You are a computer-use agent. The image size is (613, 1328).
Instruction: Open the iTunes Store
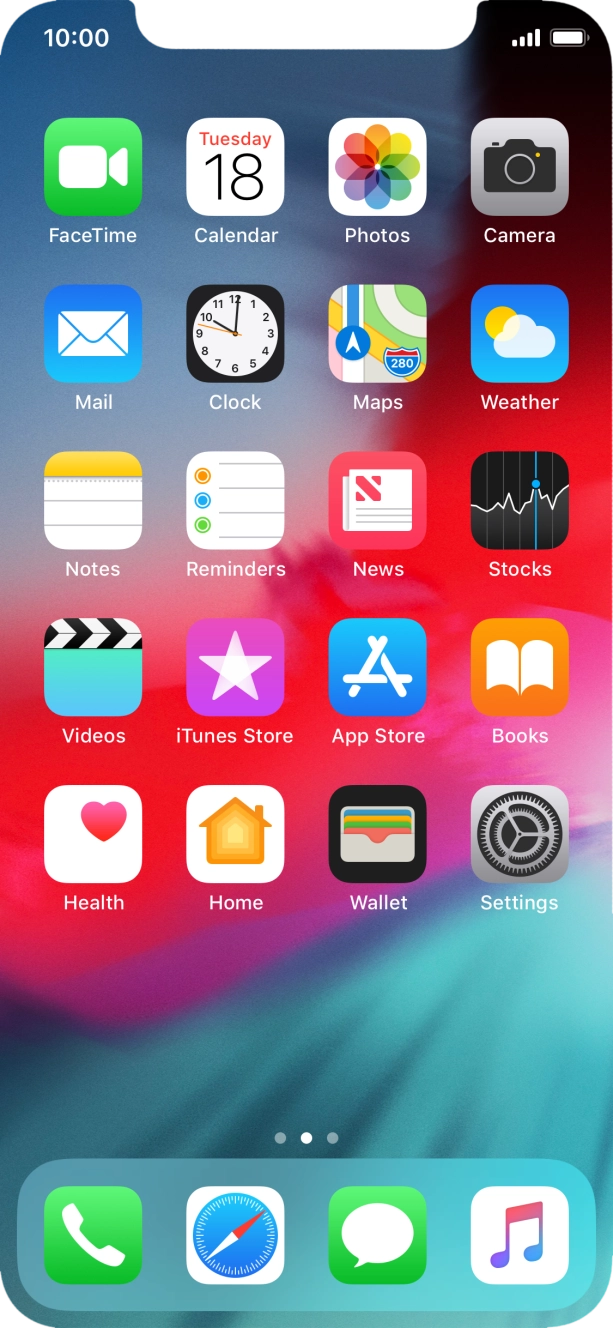tap(235, 667)
